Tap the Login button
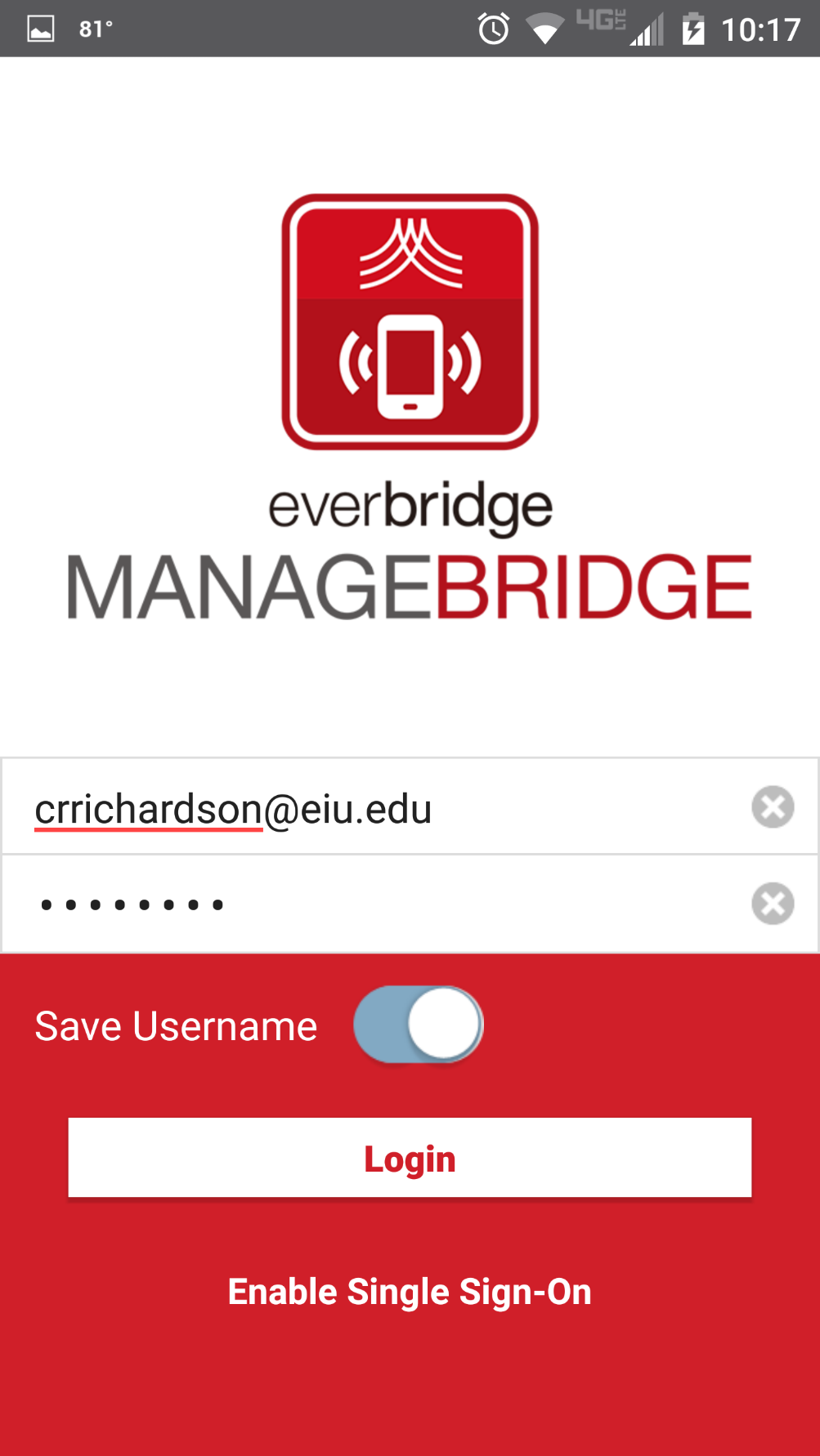Viewport: 820px width, 1456px height. point(410,1158)
